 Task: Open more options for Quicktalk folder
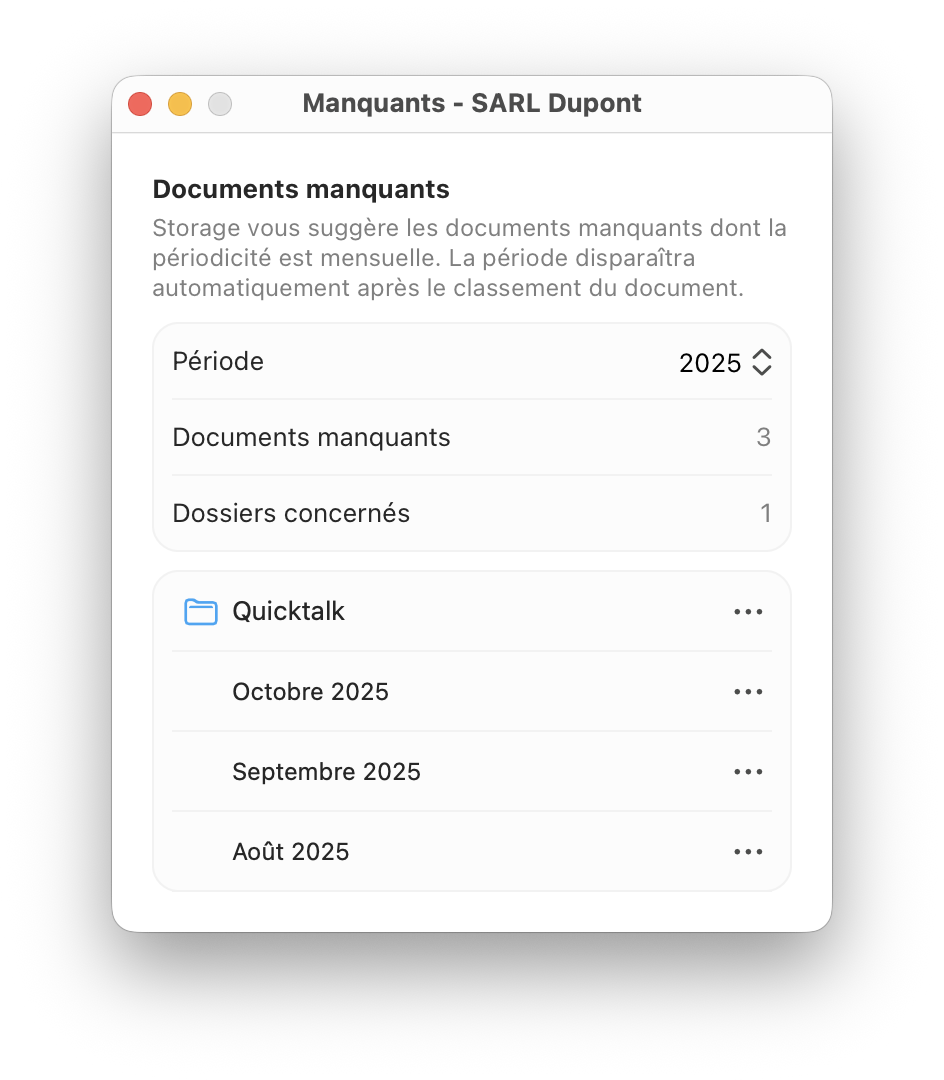(x=748, y=612)
